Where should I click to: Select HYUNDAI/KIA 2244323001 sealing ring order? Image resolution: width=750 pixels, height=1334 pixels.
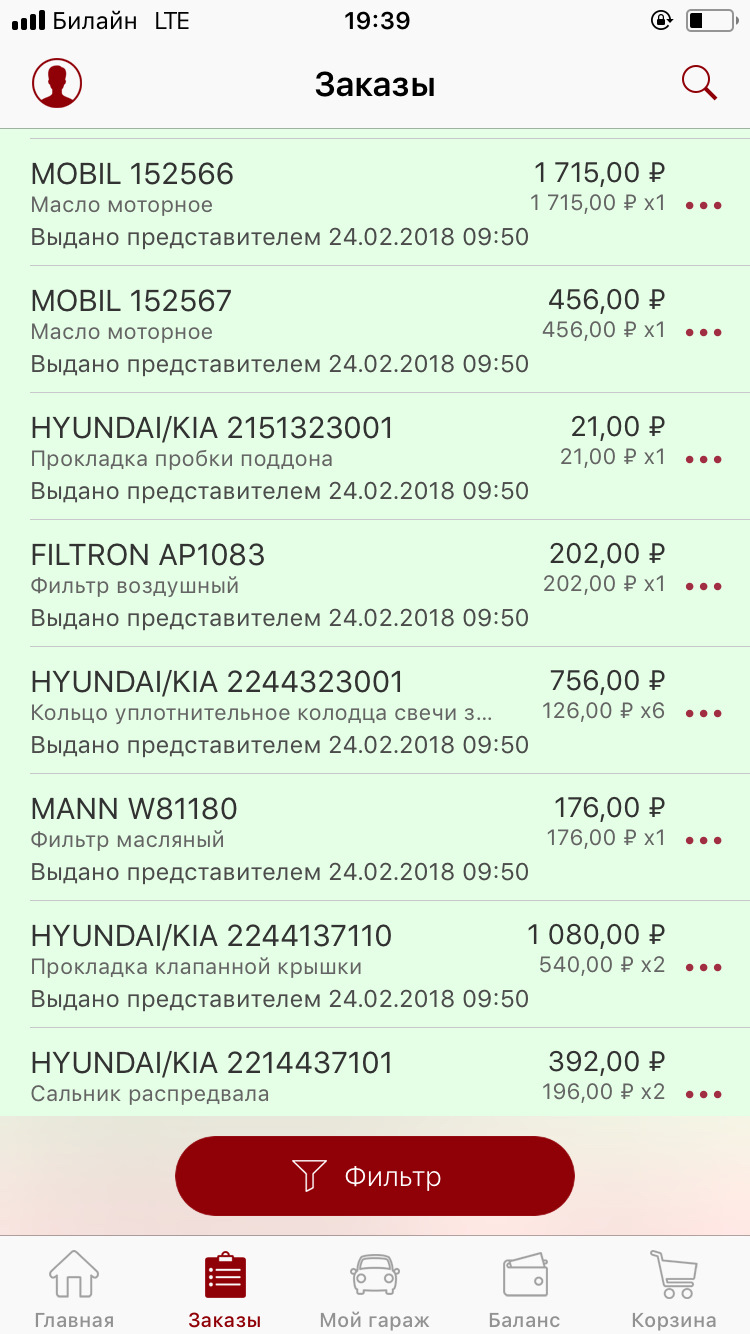coord(300,710)
